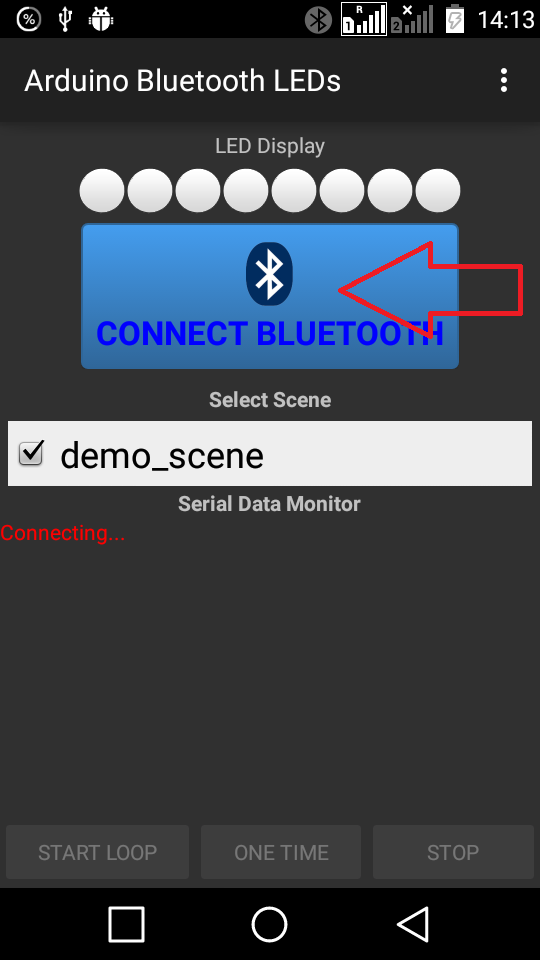Tap the Connect Bluetooth button
Screen dimensions: 540x960
[270, 296]
